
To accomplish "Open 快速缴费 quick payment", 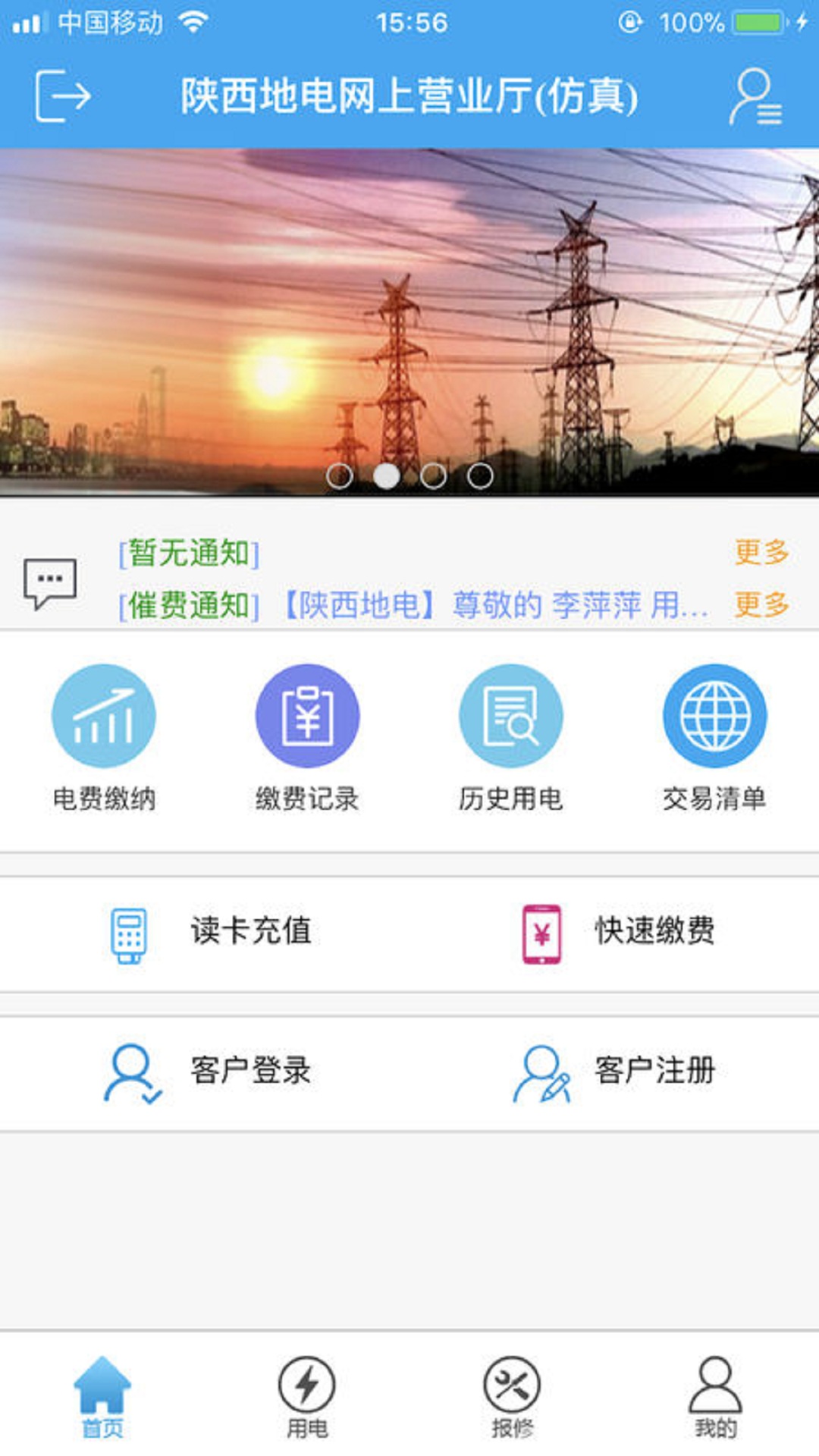I will (622, 934).
